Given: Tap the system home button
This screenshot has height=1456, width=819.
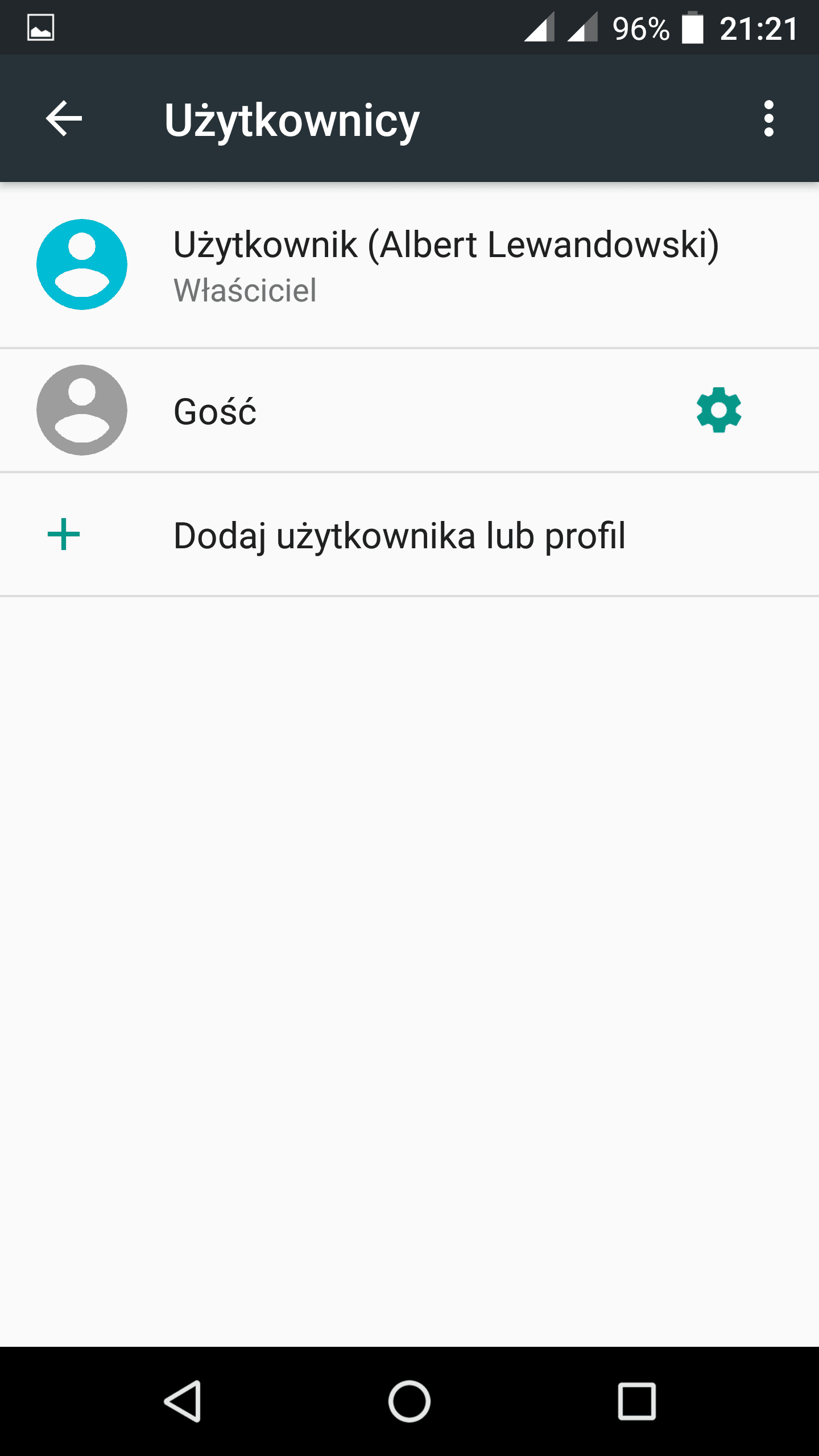Looking at the screenshot, I should pos(409,1401).
